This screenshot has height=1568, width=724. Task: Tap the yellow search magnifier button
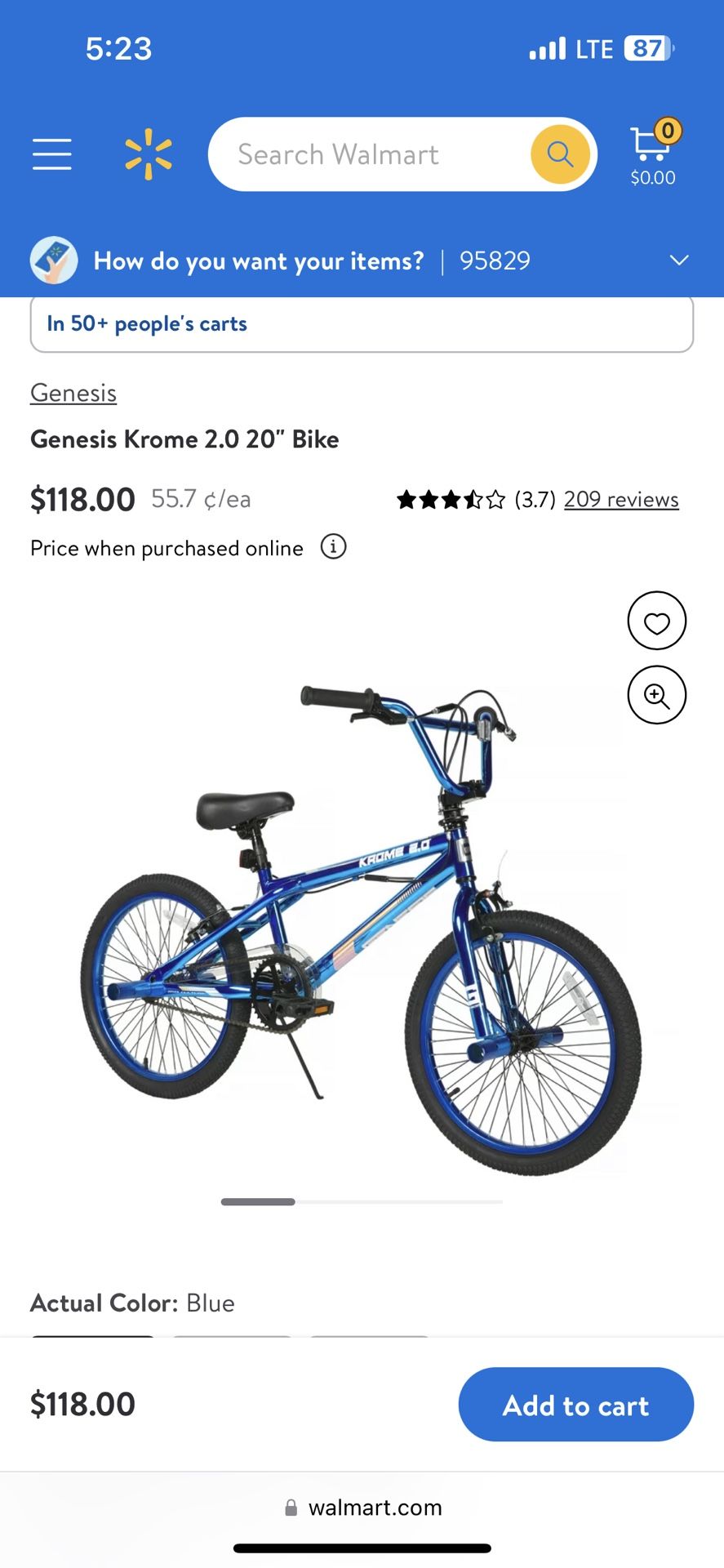click(560, 154)
